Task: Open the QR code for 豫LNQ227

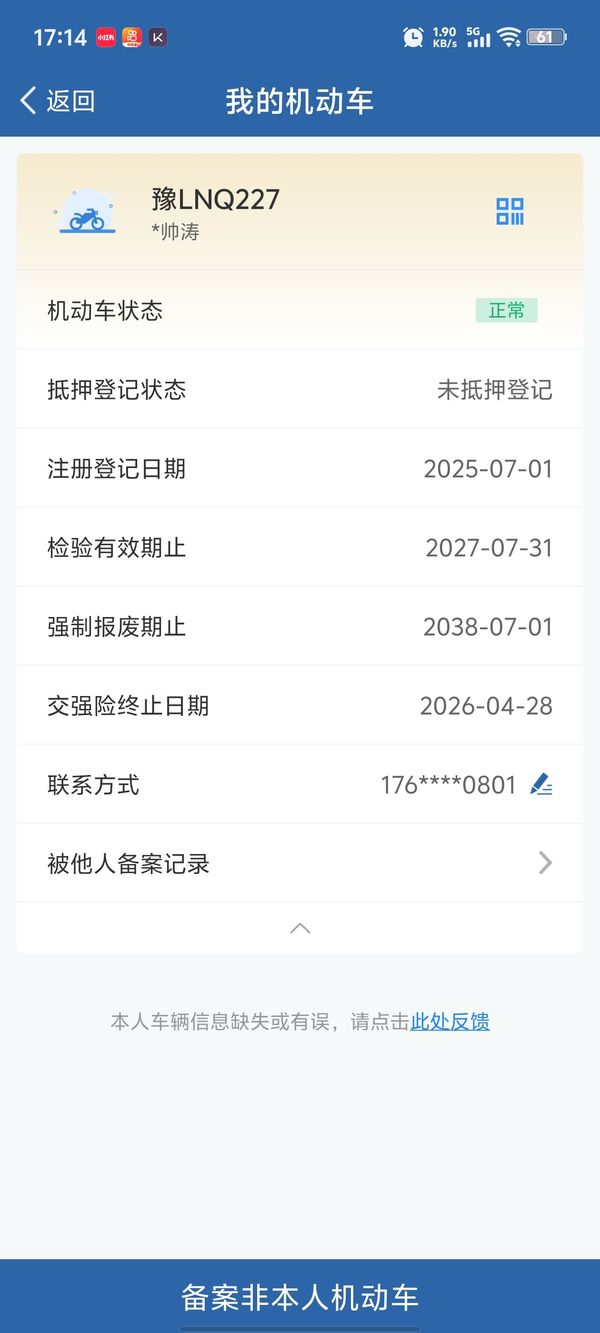Action: 510,211
